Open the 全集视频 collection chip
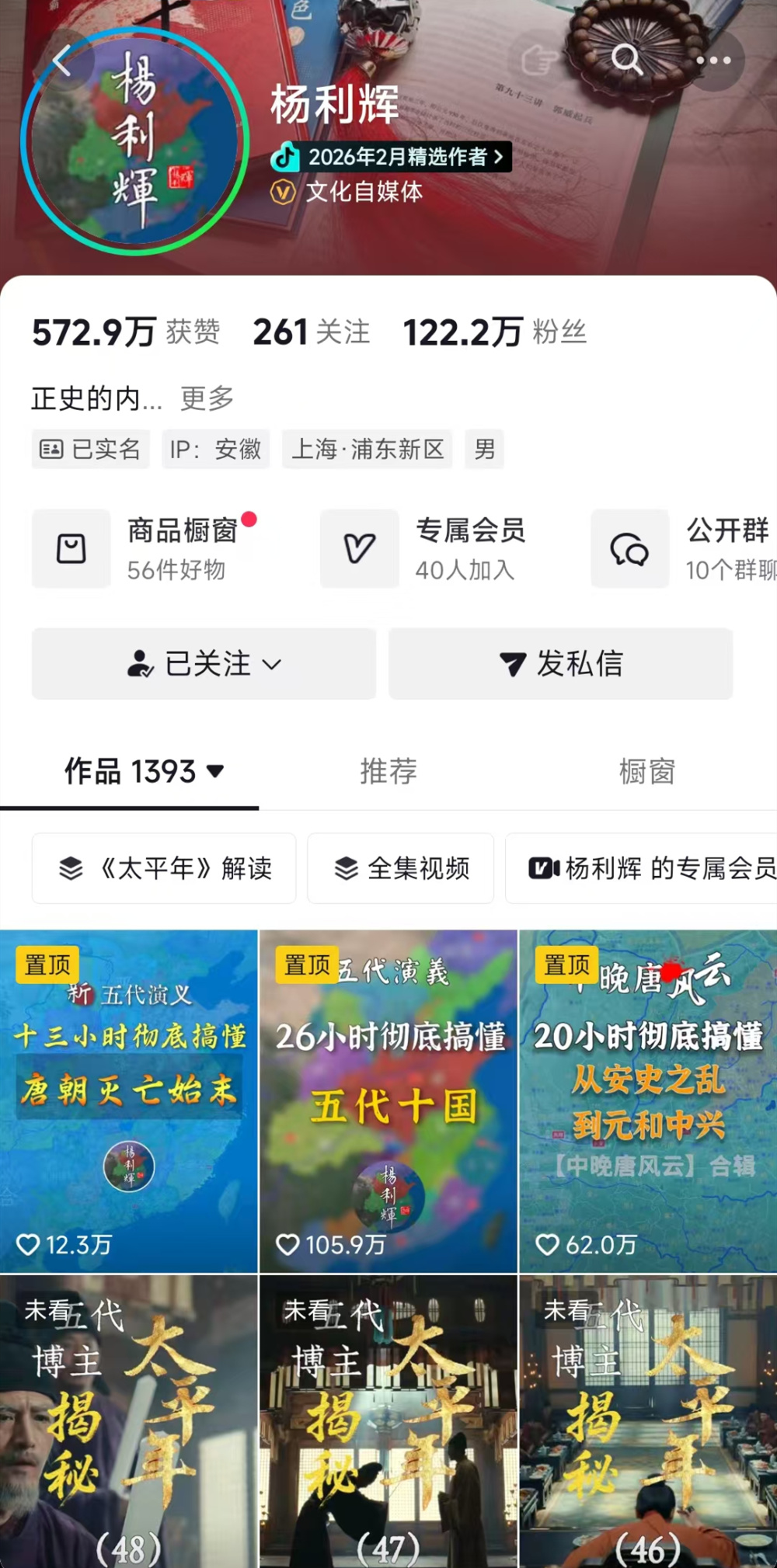777x1568 pixels. [x=401, y=868]
